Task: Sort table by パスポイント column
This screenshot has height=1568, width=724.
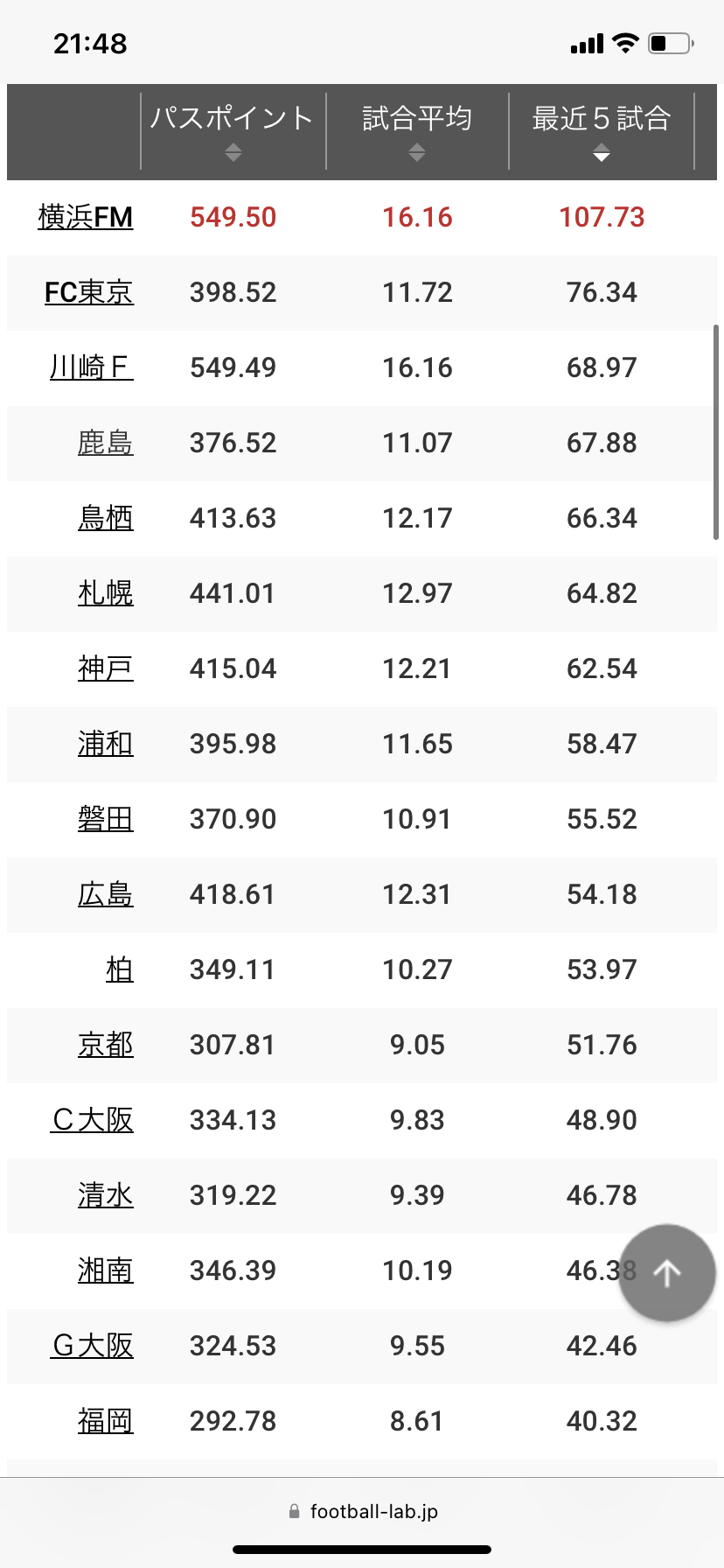Action: pyautogui.click(x=233, y=131)
